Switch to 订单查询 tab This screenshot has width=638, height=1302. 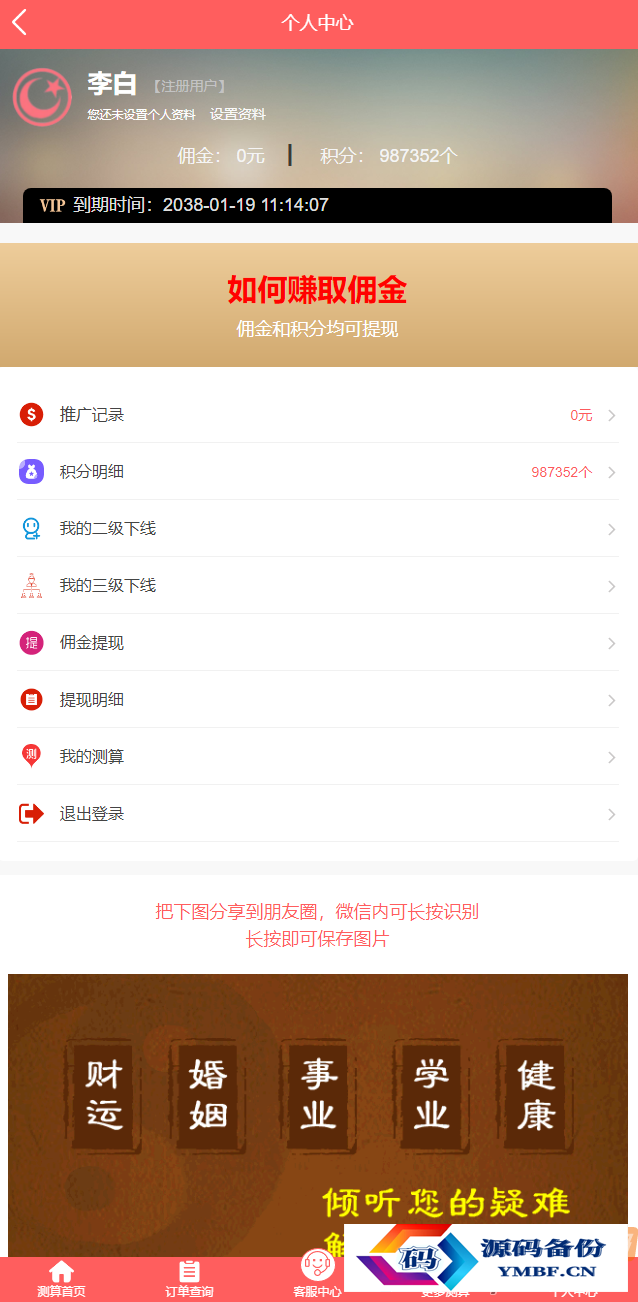(x=189, y=1279)
